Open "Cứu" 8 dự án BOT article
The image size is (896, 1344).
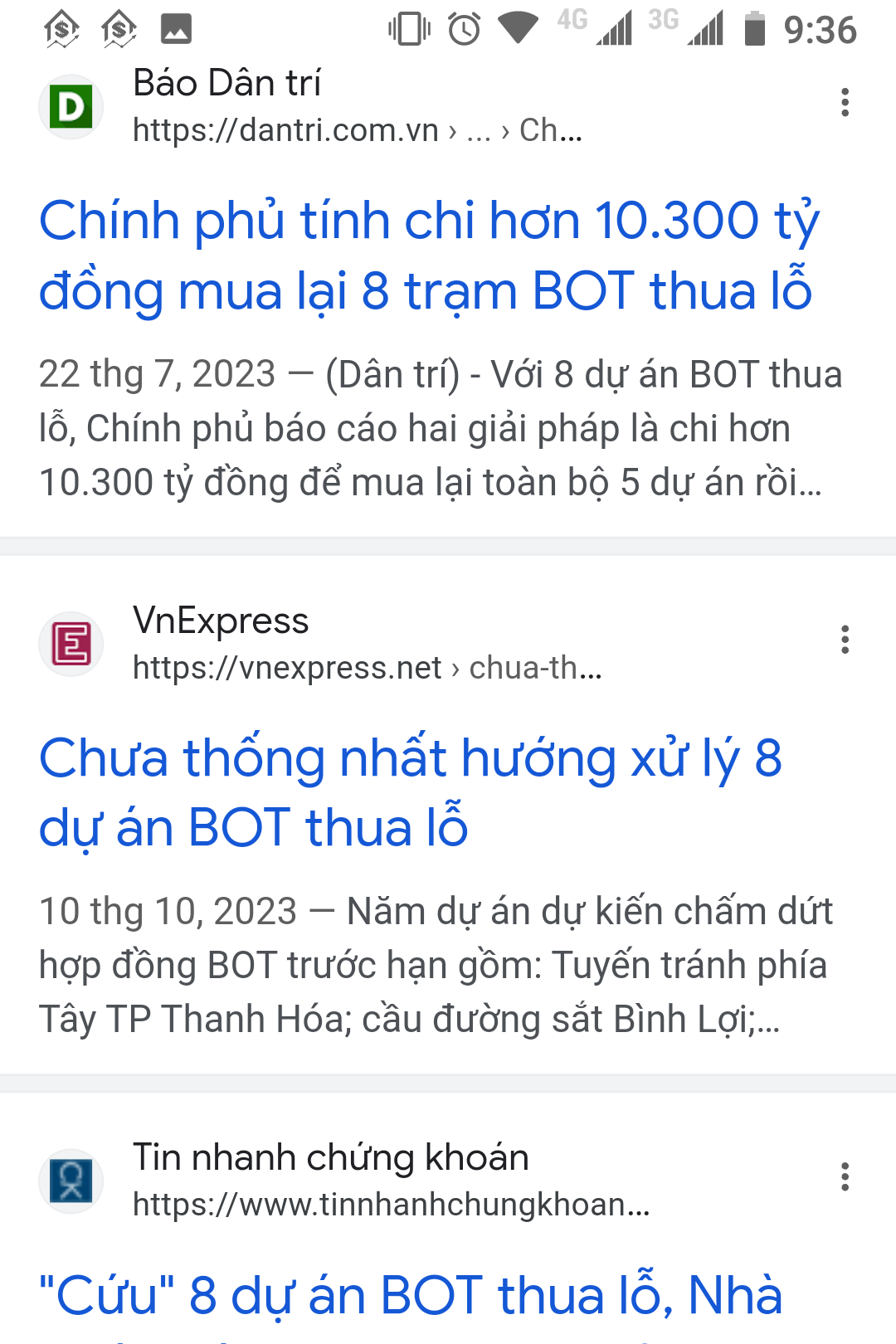(x=411, y=1296)
